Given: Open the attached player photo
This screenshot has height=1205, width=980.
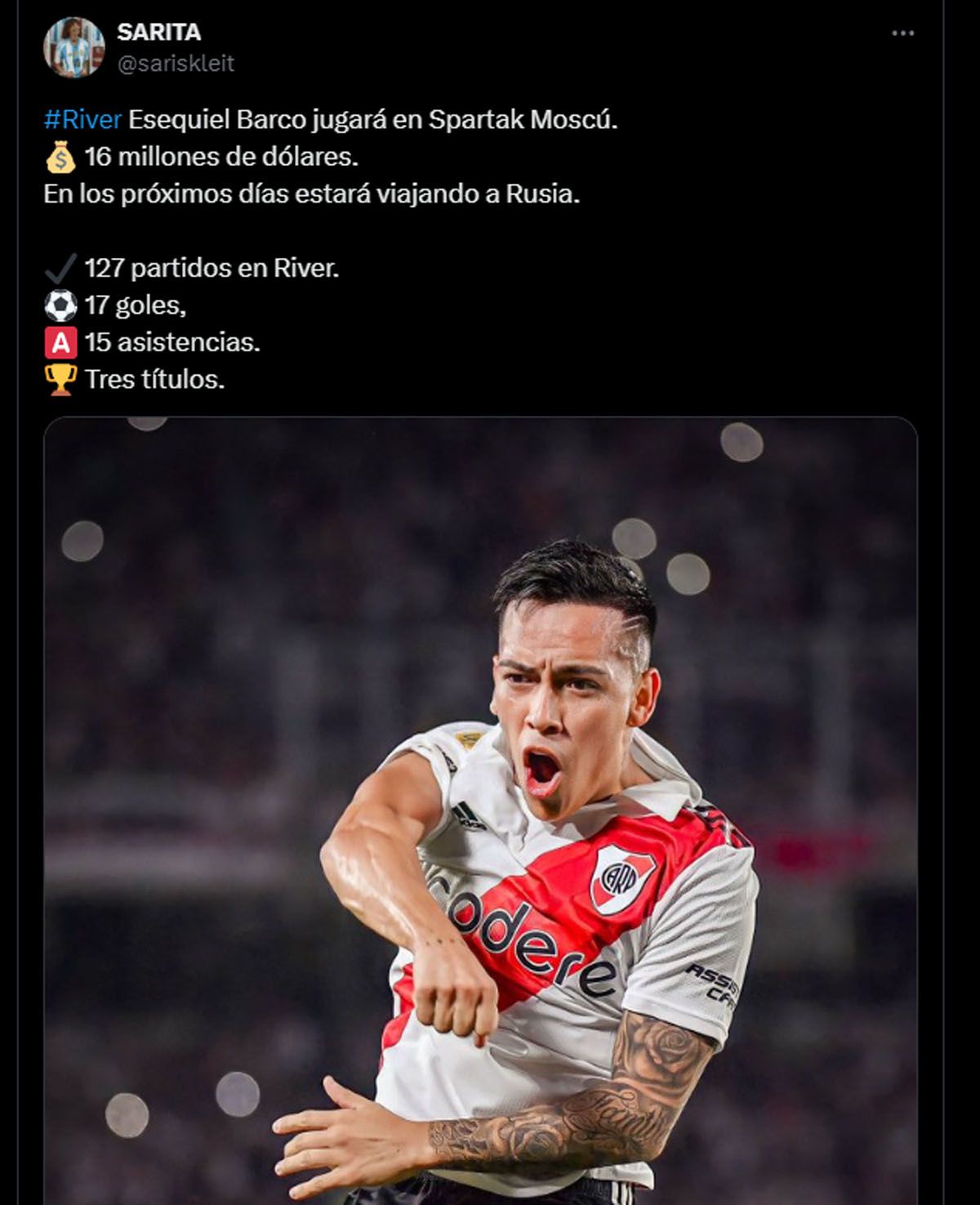Looking at the screenshot, I should pos(480,809).
